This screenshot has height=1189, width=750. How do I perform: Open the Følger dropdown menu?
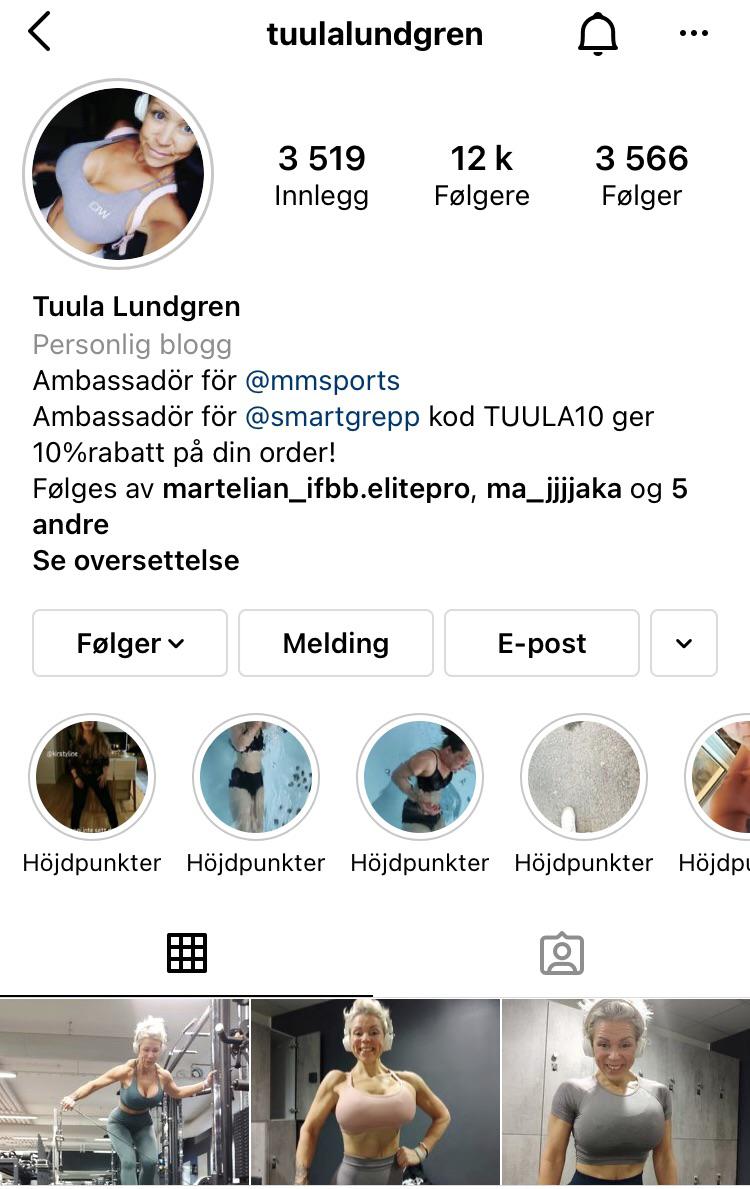[x=129, y=643]
